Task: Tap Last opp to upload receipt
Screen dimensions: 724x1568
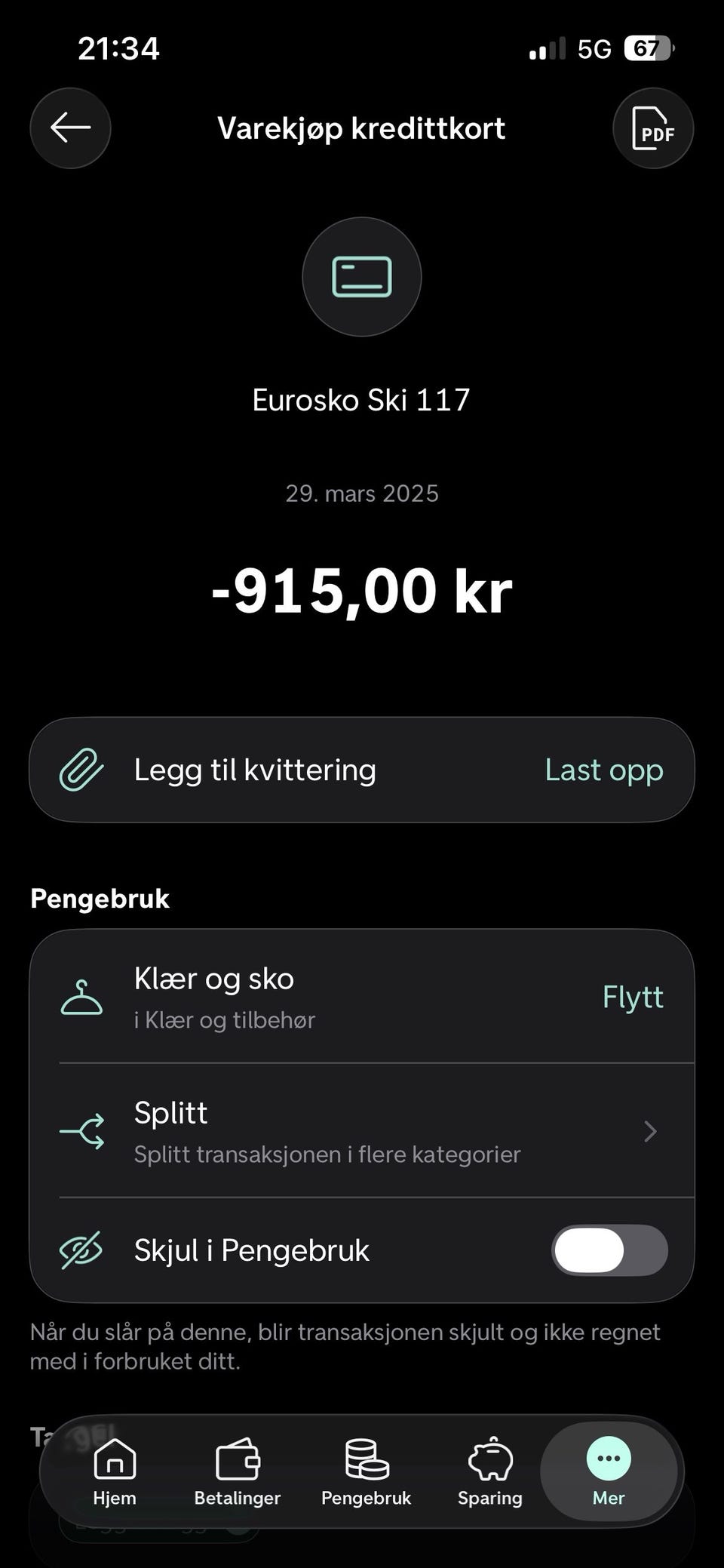Action: pos(603,770)
